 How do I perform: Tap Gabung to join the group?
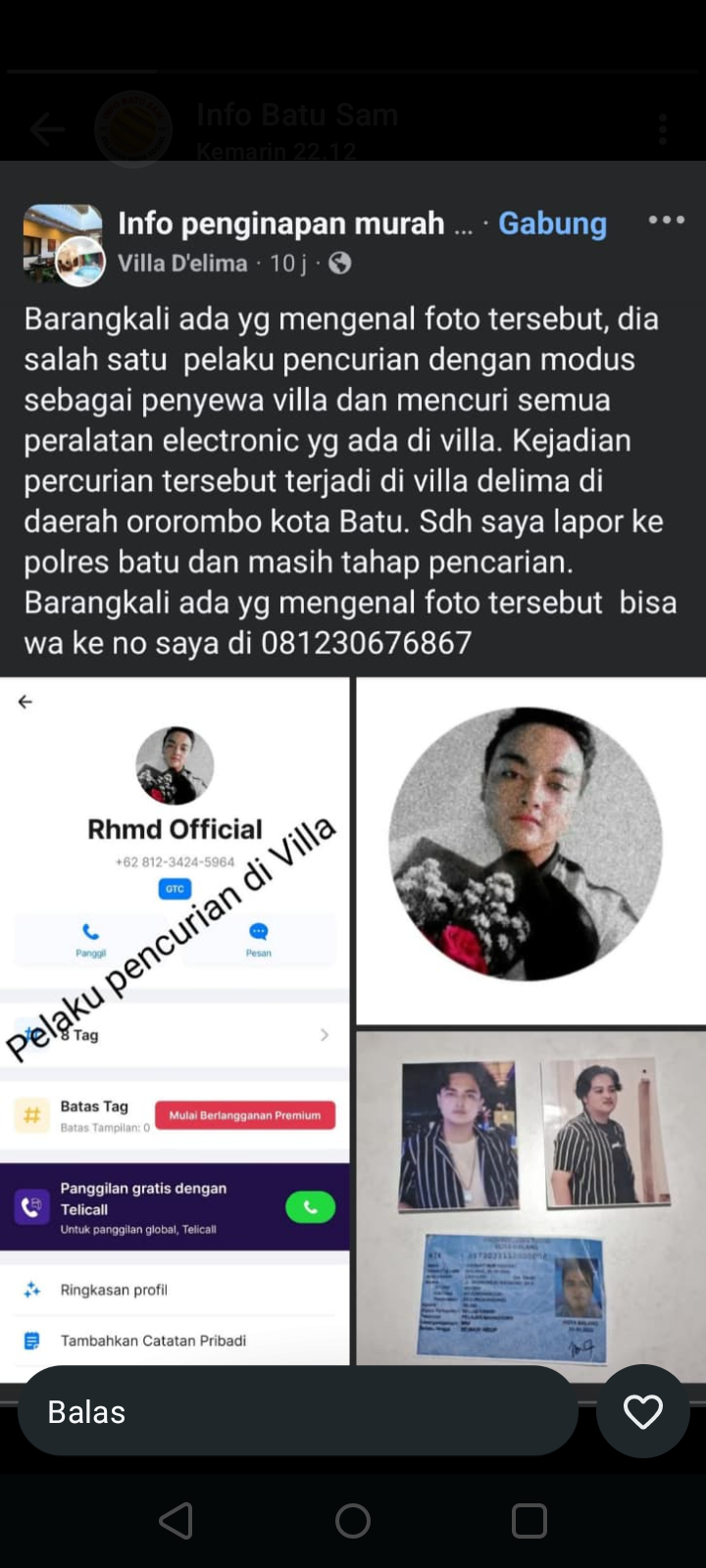coord(552,223)
